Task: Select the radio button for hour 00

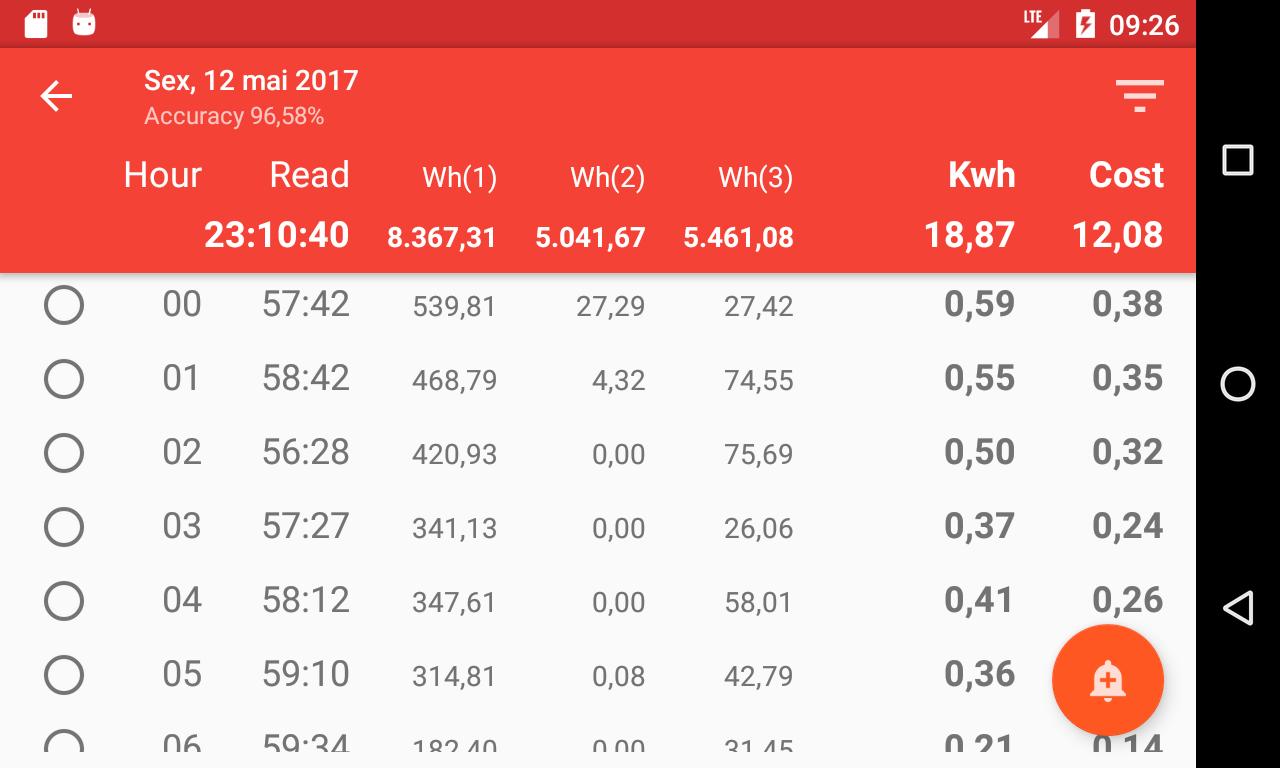Action: coord(64,305)
